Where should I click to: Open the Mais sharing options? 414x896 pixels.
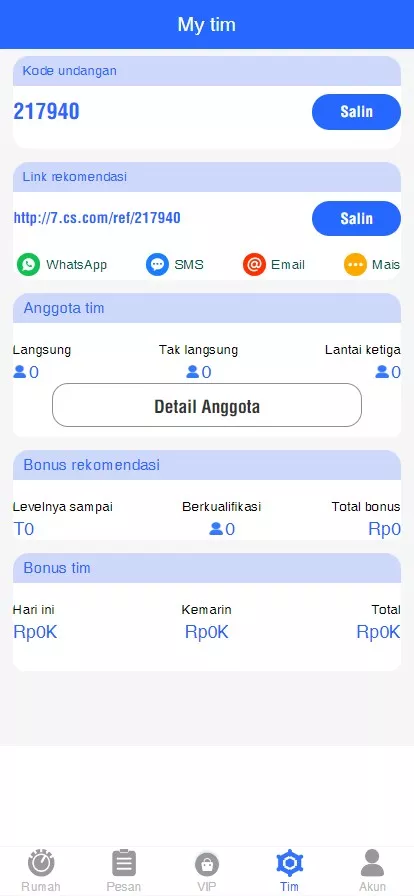pos(372,265)
